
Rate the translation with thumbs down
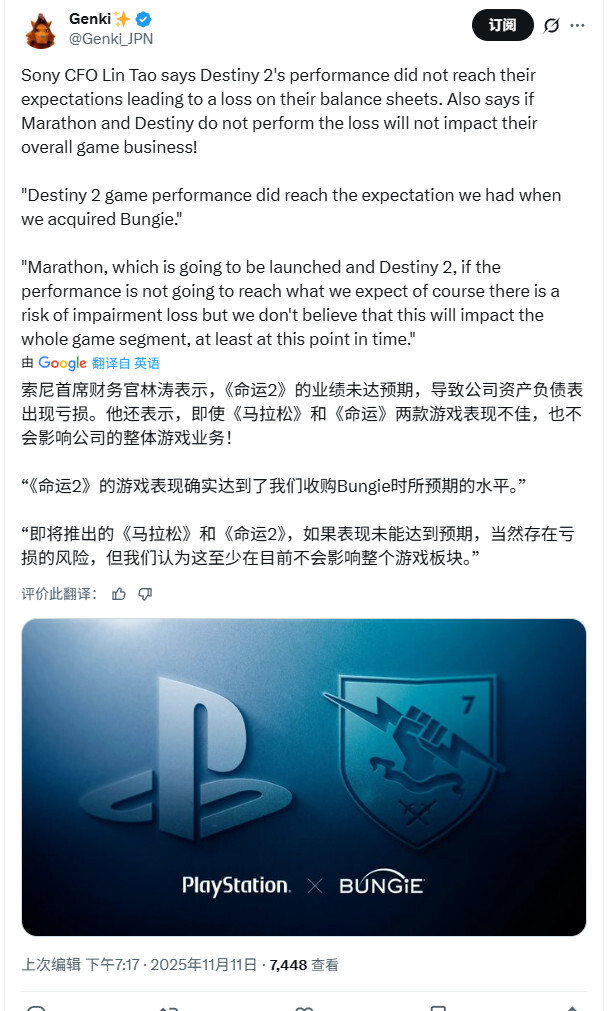tap(145, 594)
